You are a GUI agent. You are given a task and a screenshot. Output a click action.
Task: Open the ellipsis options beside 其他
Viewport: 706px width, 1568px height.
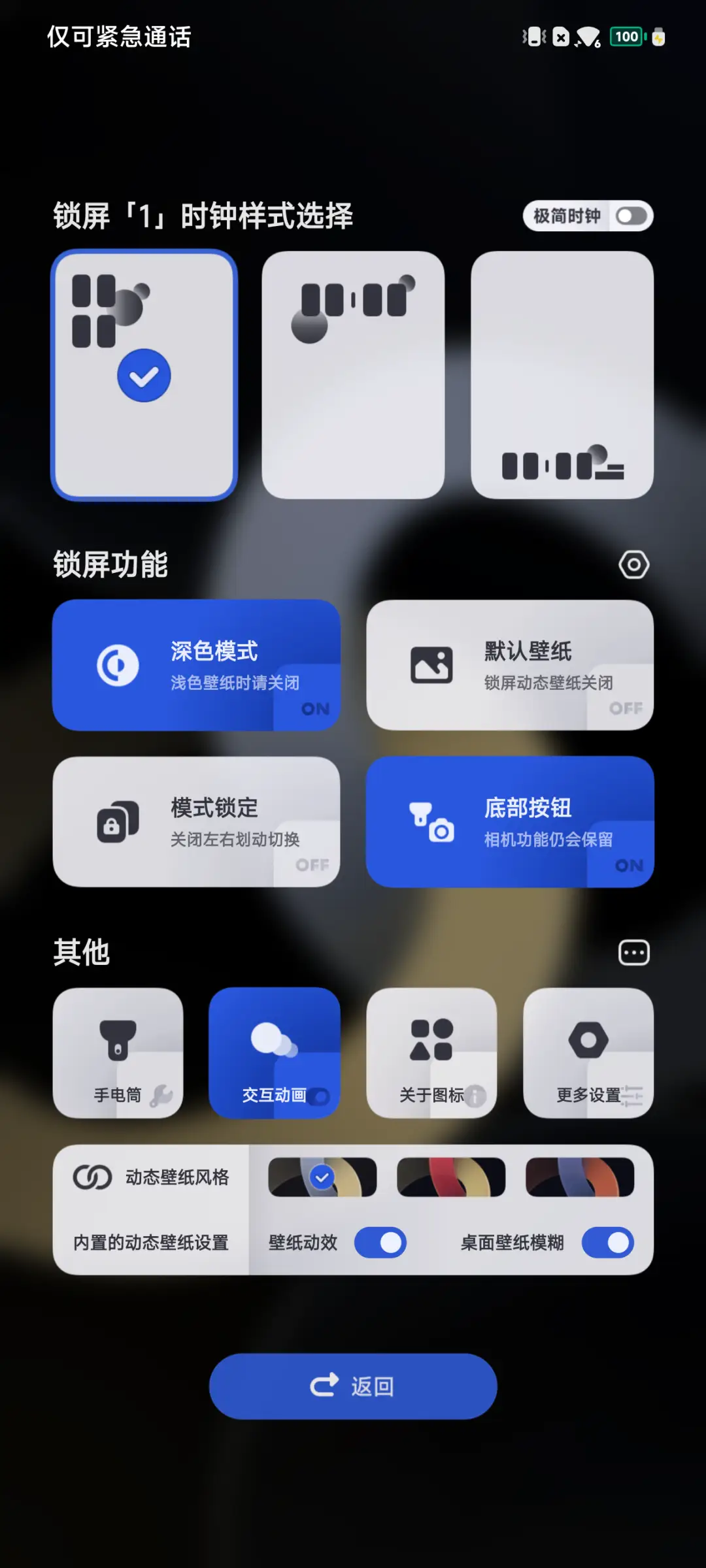coord(633,953)
